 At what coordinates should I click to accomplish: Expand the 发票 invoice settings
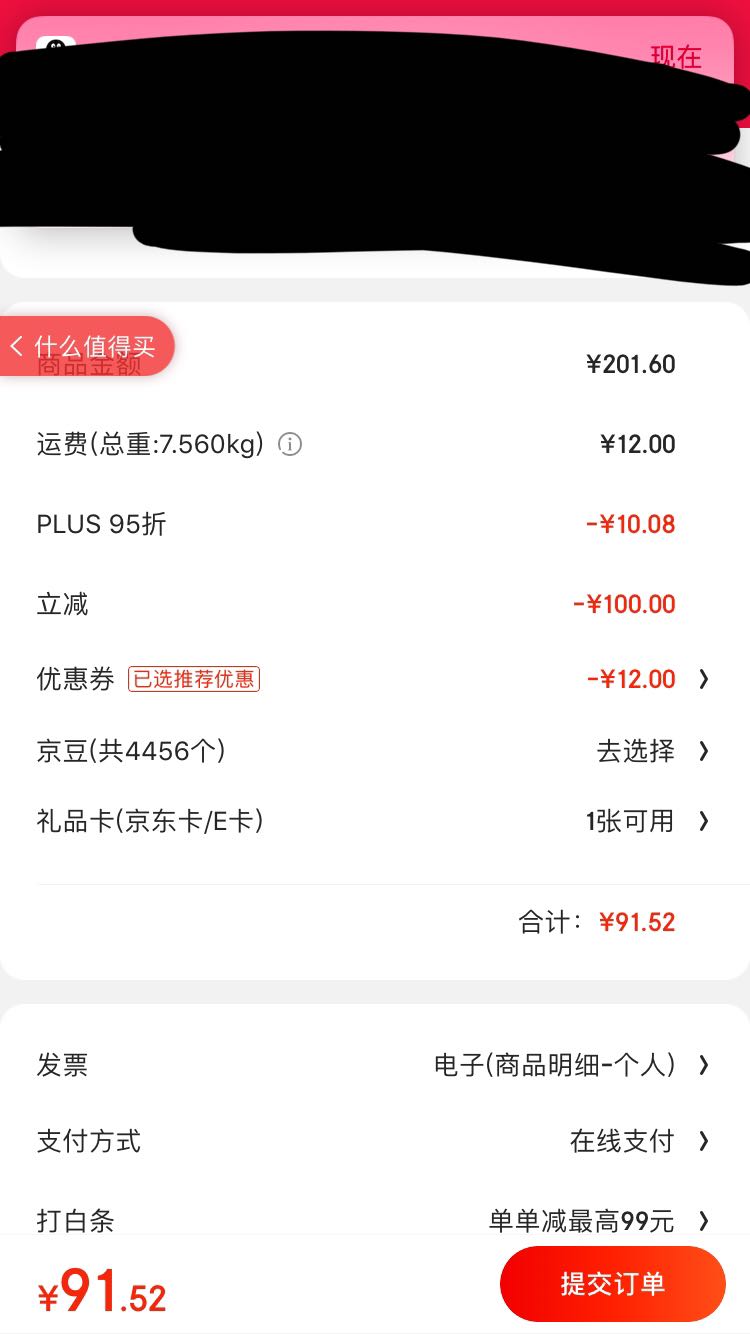704,1065
